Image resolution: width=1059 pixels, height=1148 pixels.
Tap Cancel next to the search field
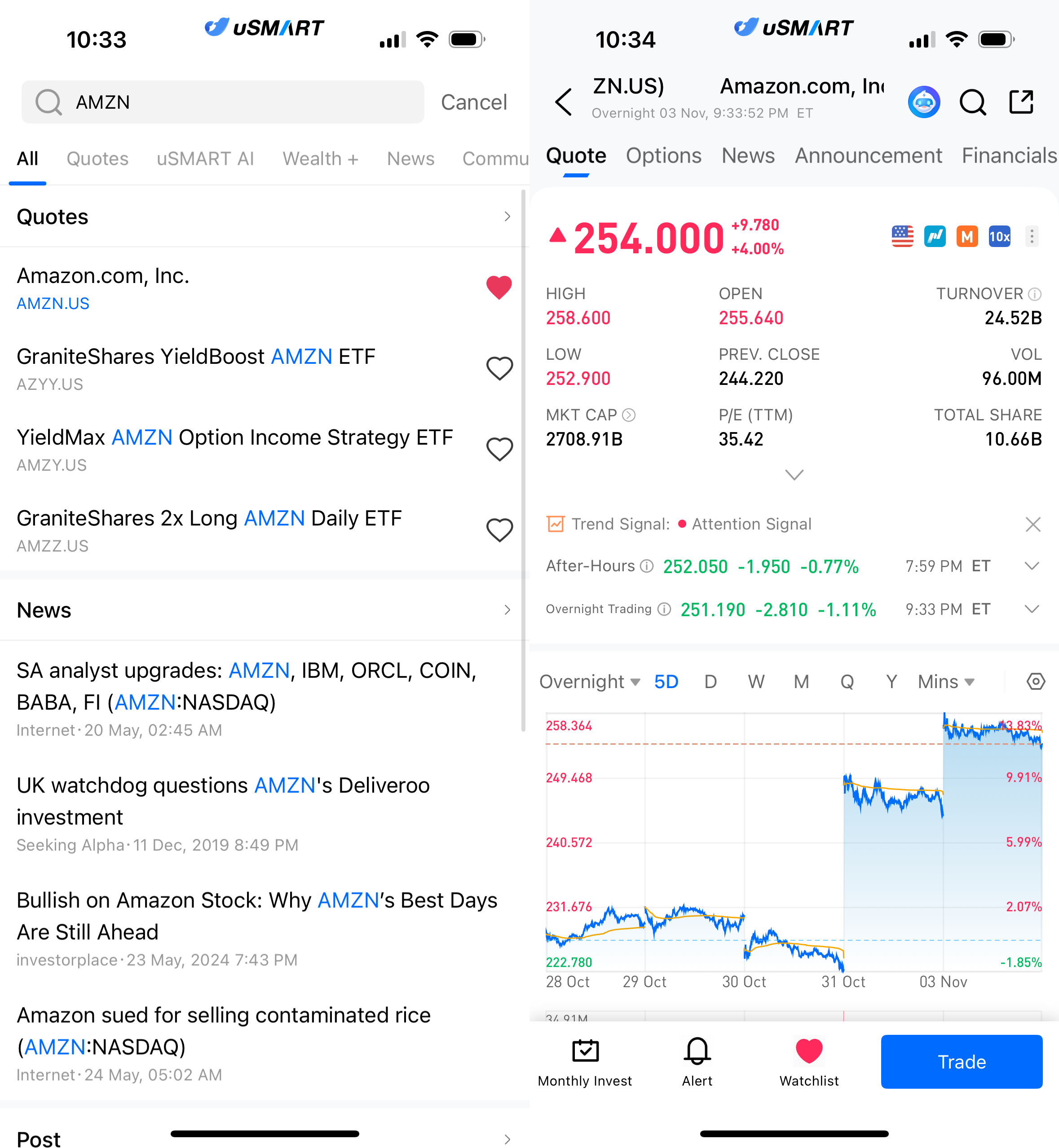(x=473, y=102)
